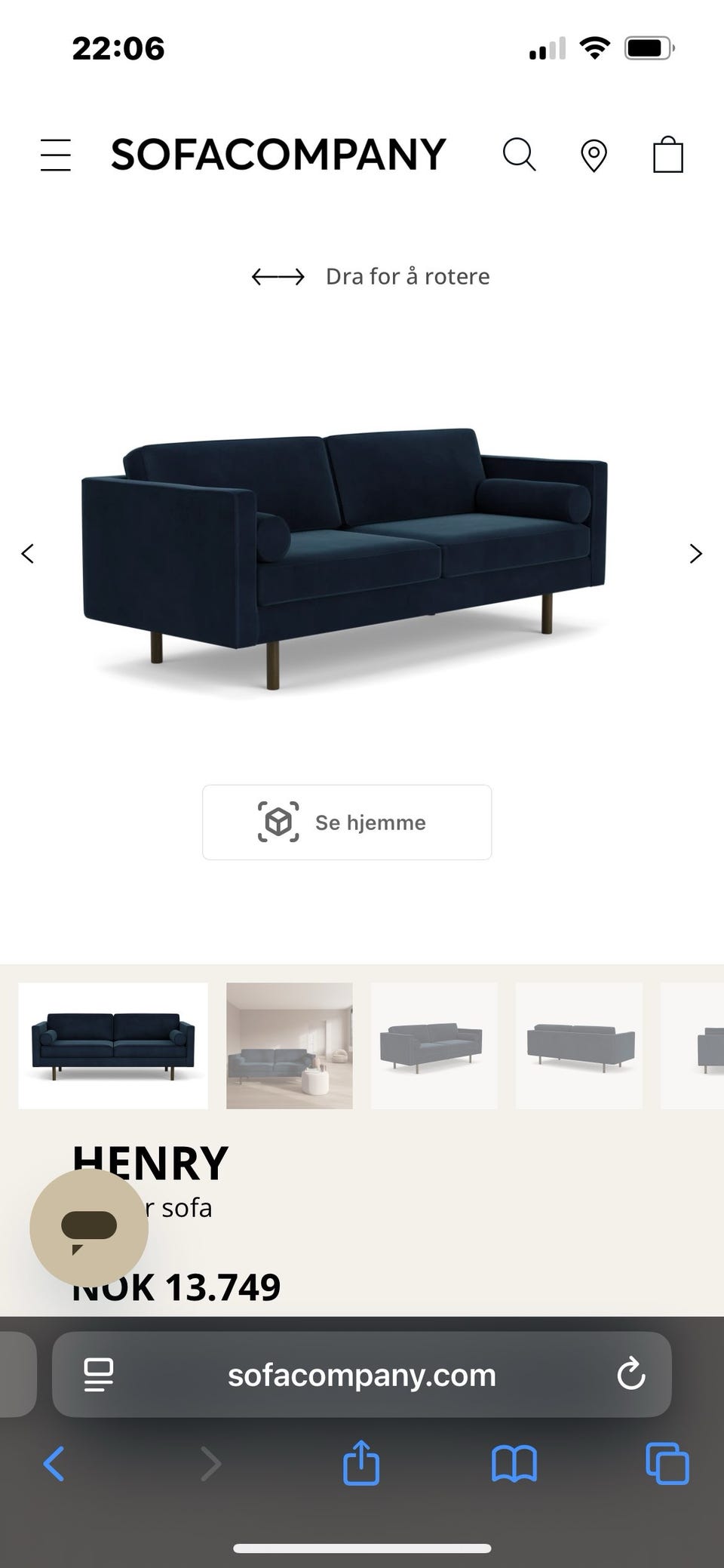Tap the Se hjemme AR button
This screenshot has height=1568, width=724.
[346, 822]
